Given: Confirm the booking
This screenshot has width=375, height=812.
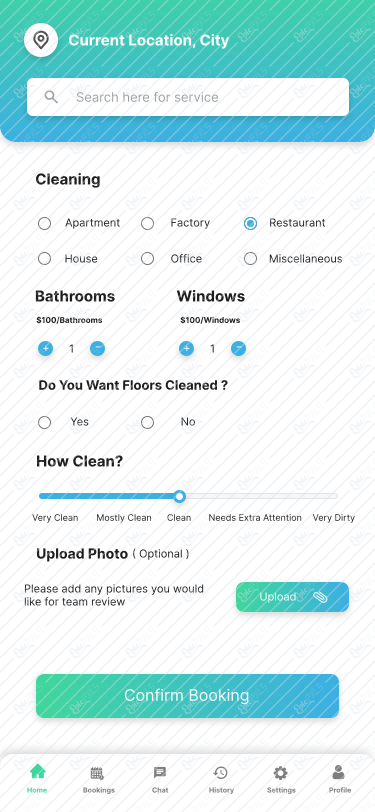Looking at the screenshot, I should (x=188, y=695).
